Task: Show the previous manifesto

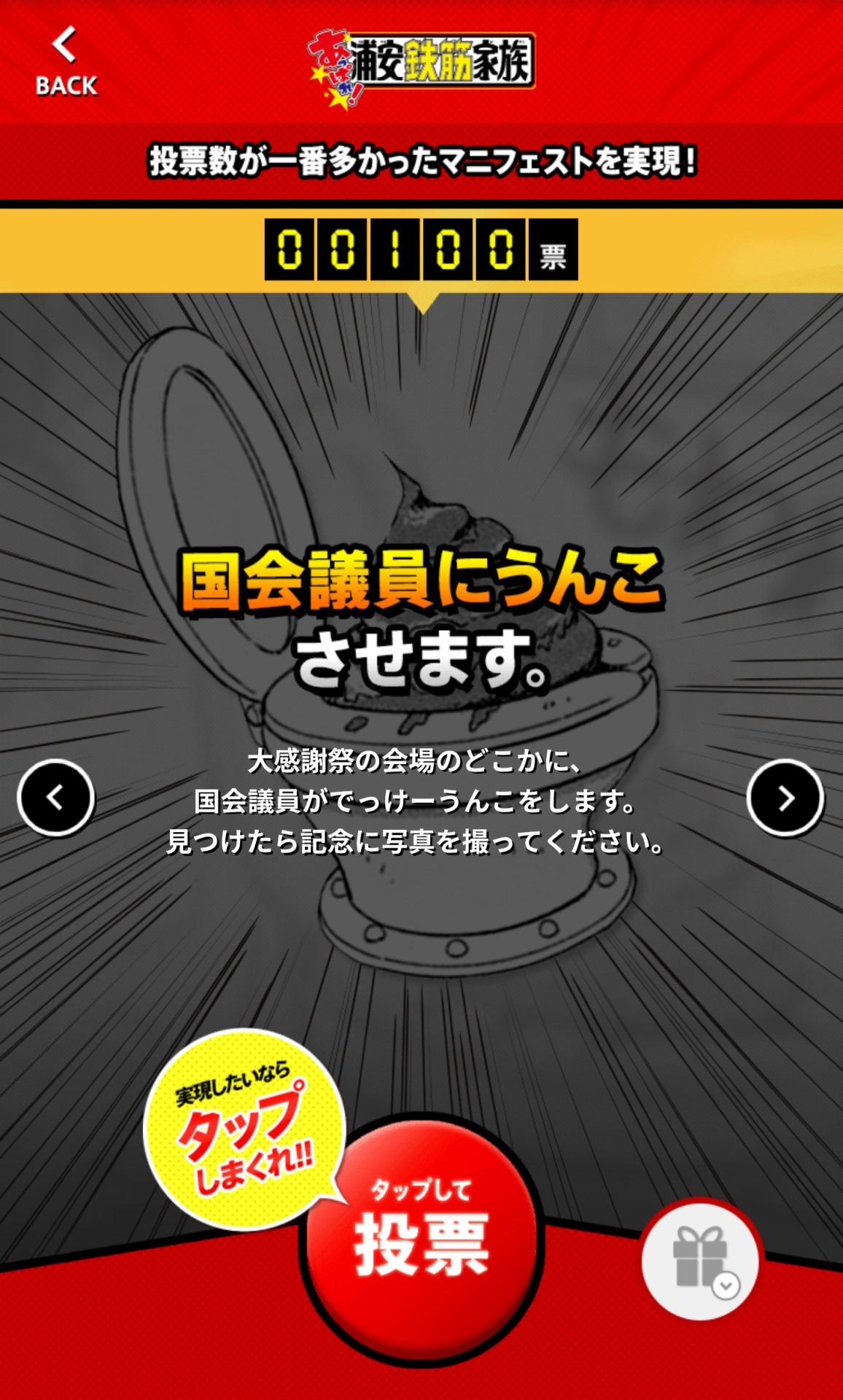Action: click(x=56, y=798)
